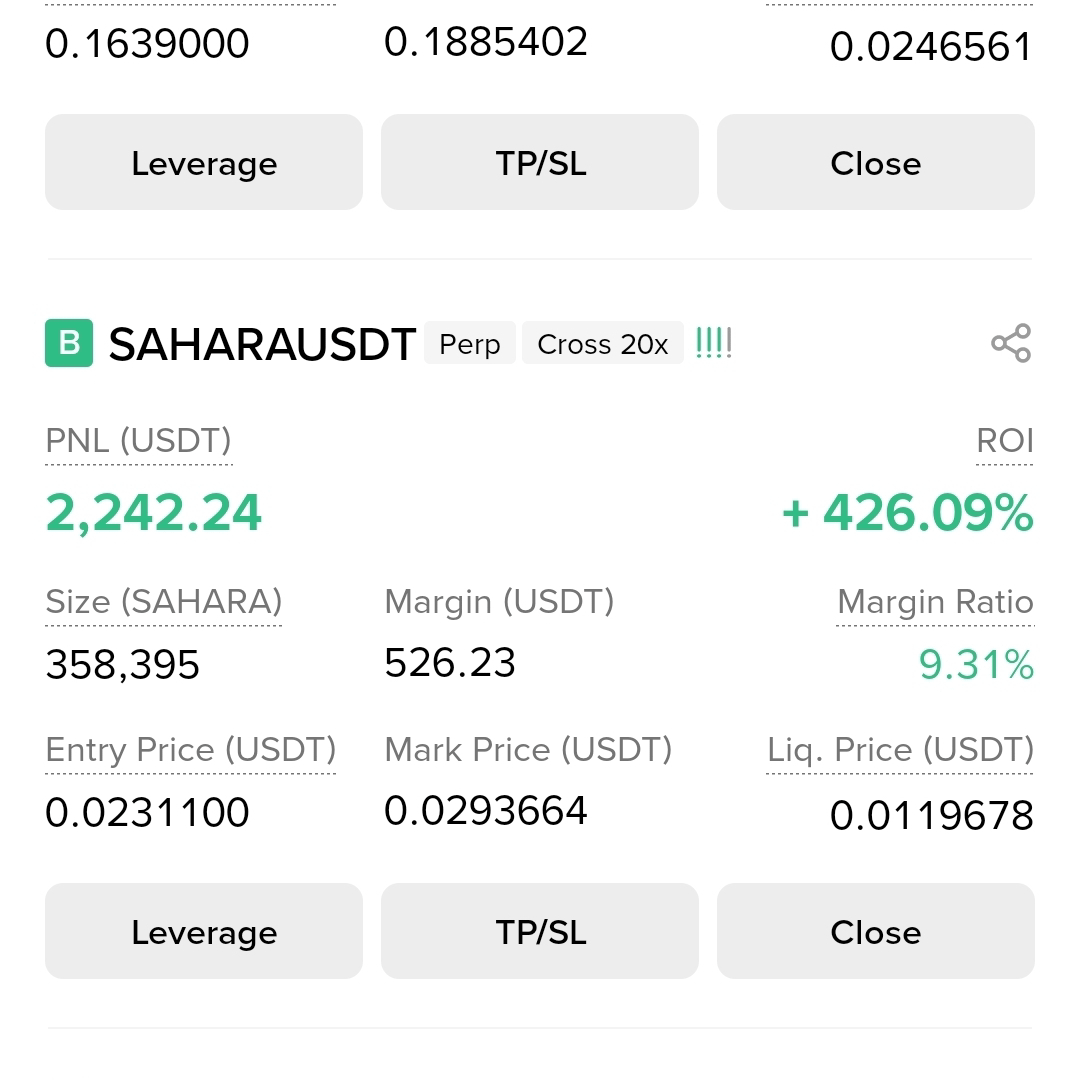
Task: Close the SAHARAUSDT position
Action: tap(876, 931)
